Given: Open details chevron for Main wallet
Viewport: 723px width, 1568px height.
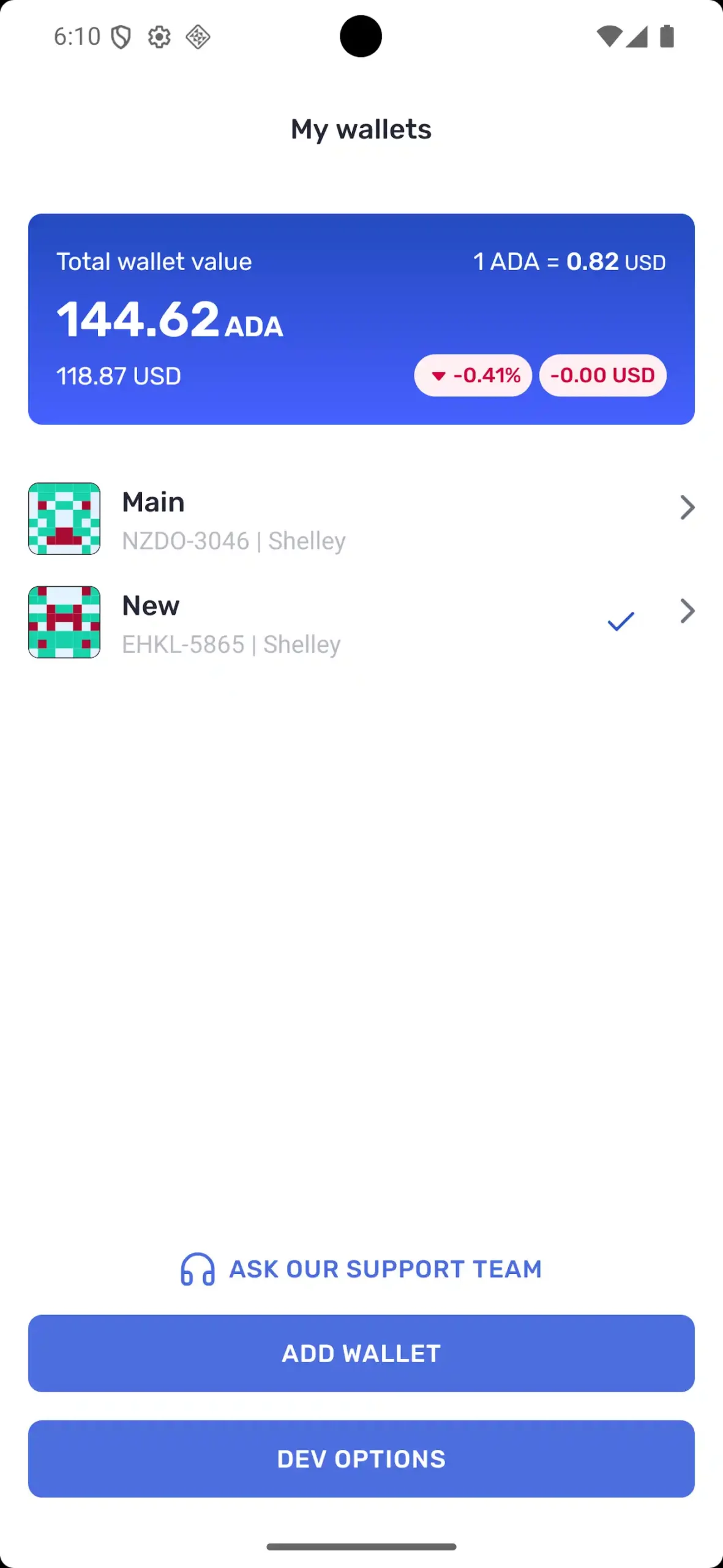Looking at the screenshot, I should coord(687,508).
